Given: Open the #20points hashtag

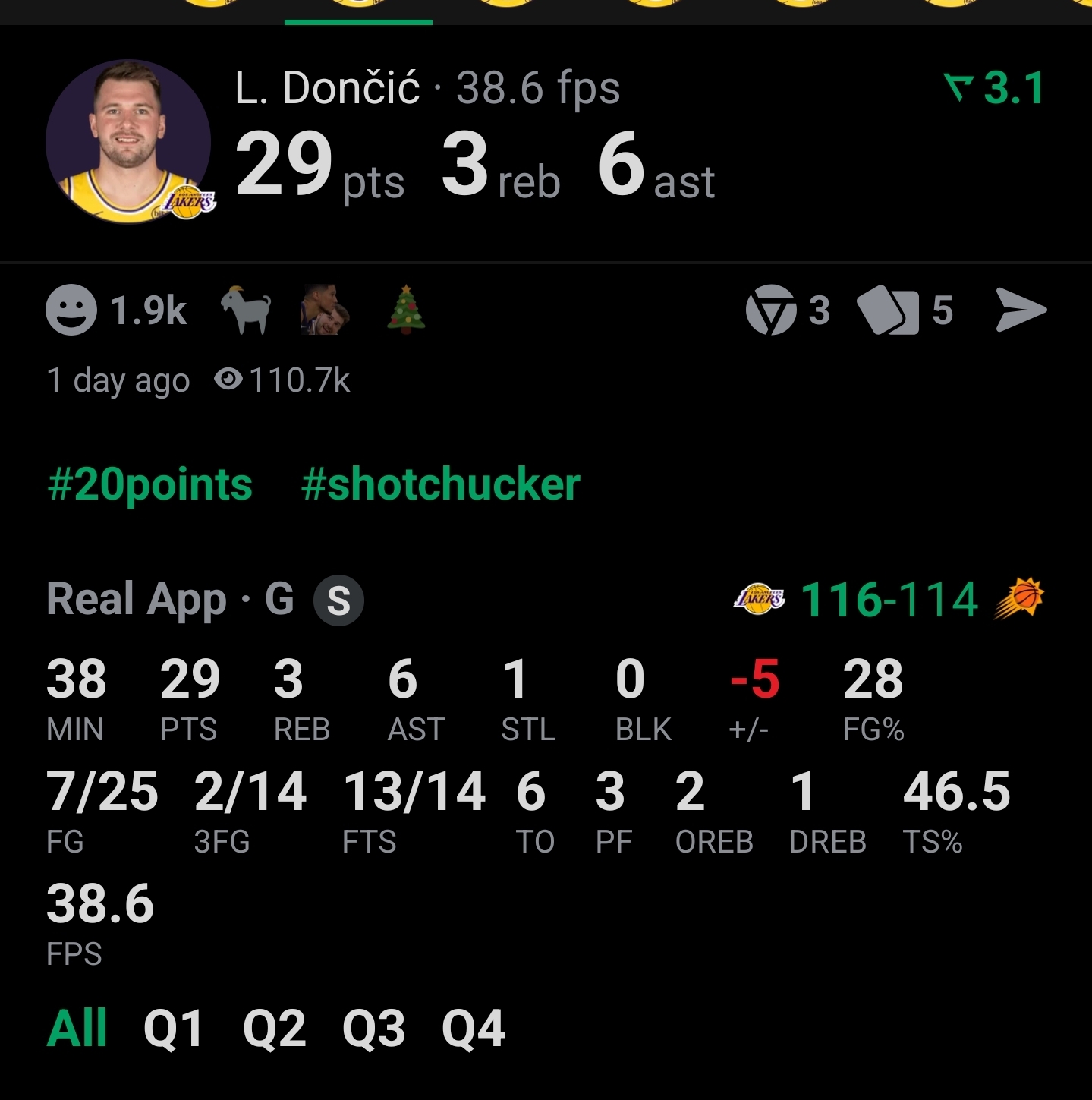Looking at the screenshot, I should (149, 484).
